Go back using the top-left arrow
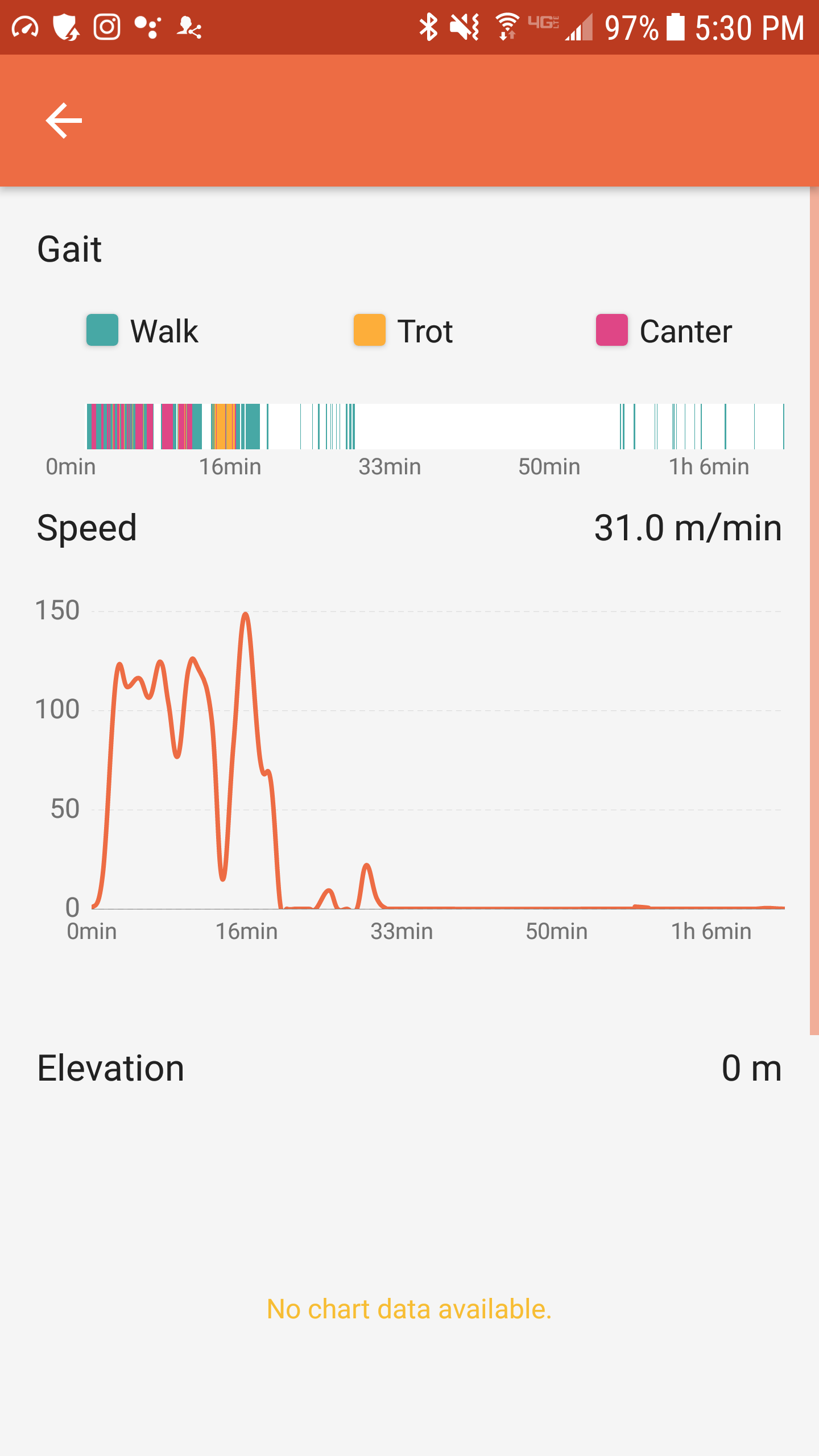 [x=64, y=121]
